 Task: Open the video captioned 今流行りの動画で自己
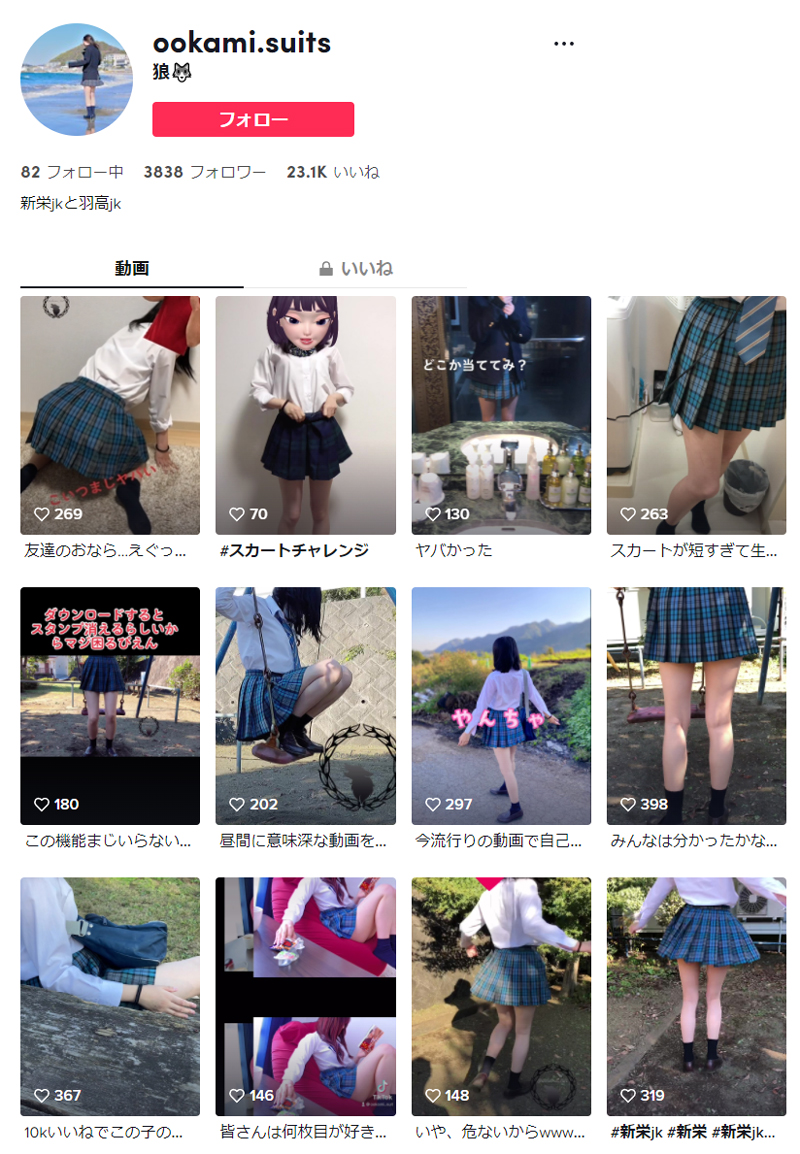point(501,705)
